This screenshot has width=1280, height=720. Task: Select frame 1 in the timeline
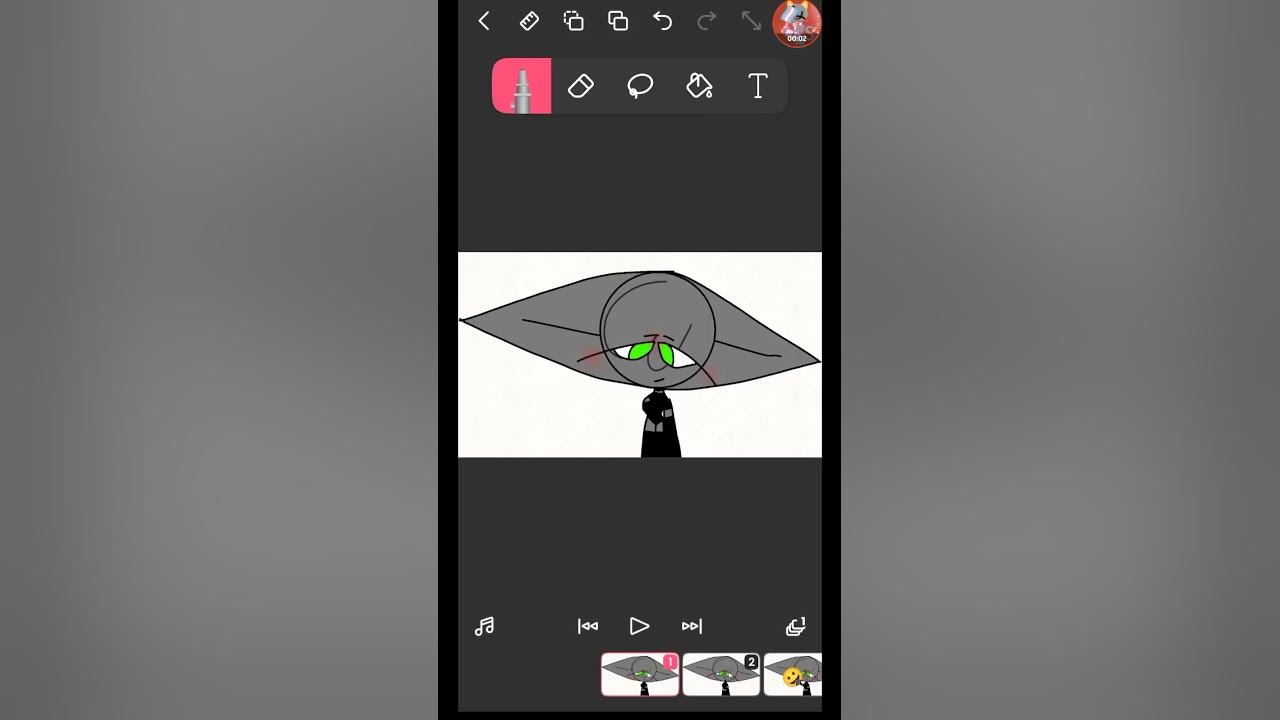click(x=640, y=675)
